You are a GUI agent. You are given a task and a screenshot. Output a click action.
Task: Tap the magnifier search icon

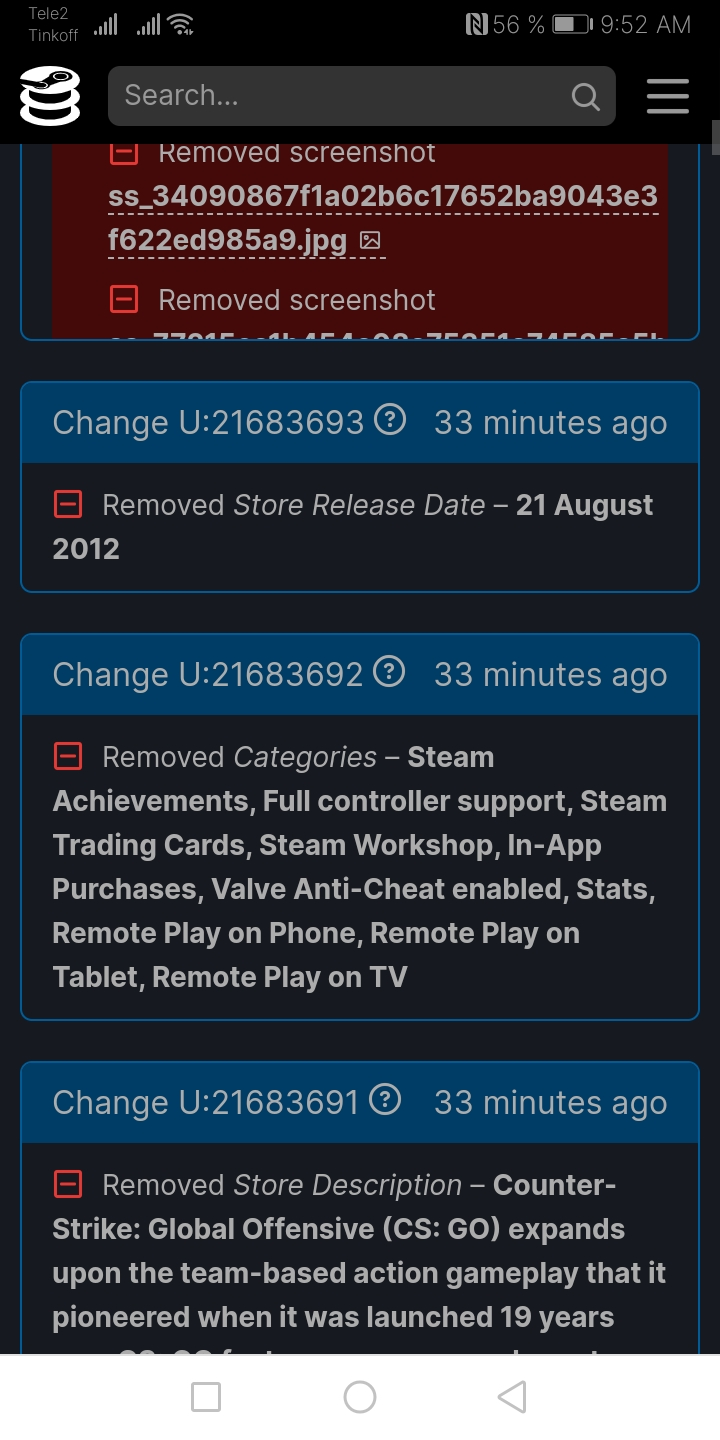pyautogui.click(x=585, y=97)
